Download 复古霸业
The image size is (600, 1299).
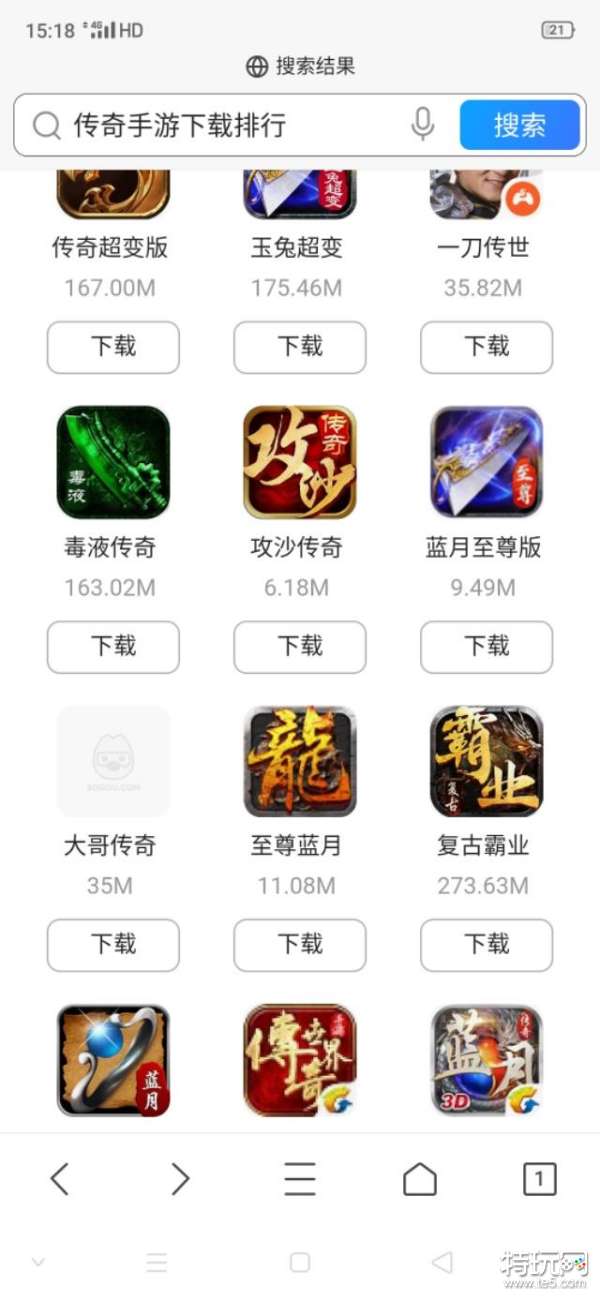[x=486, y=945]
